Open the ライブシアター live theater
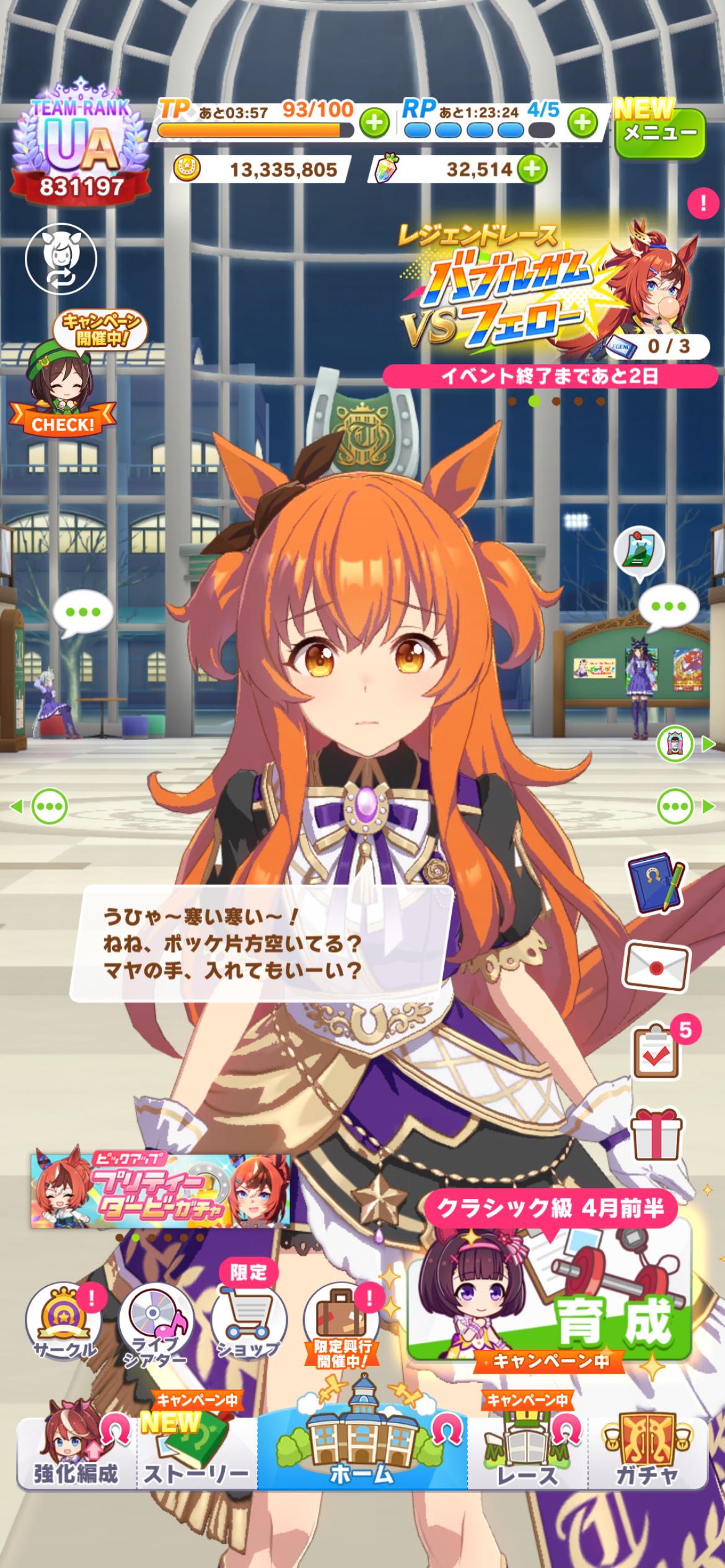725x1568 pixels. [156, 1322]
